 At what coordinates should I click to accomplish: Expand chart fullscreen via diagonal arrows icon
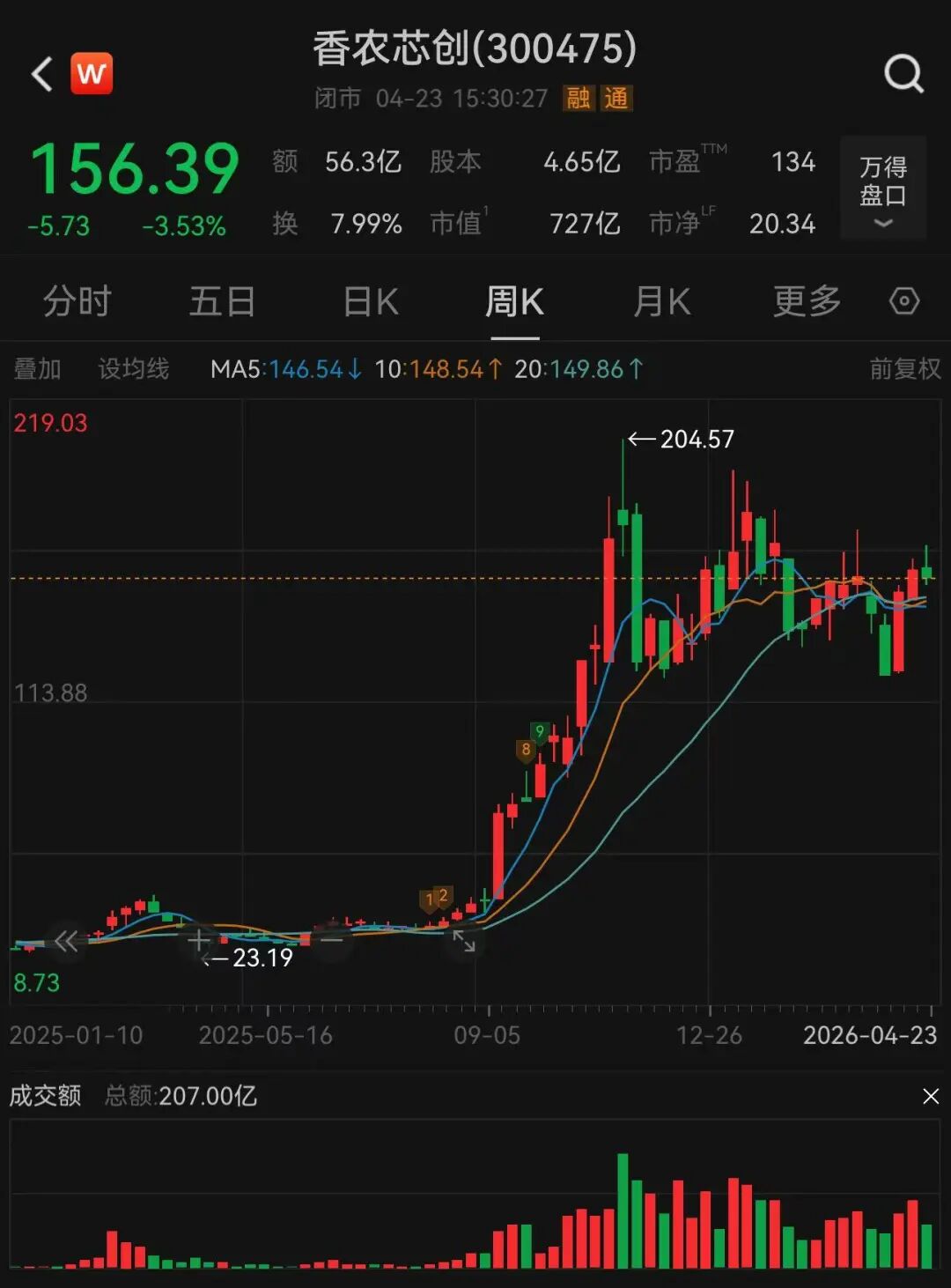tap(466, 944)
